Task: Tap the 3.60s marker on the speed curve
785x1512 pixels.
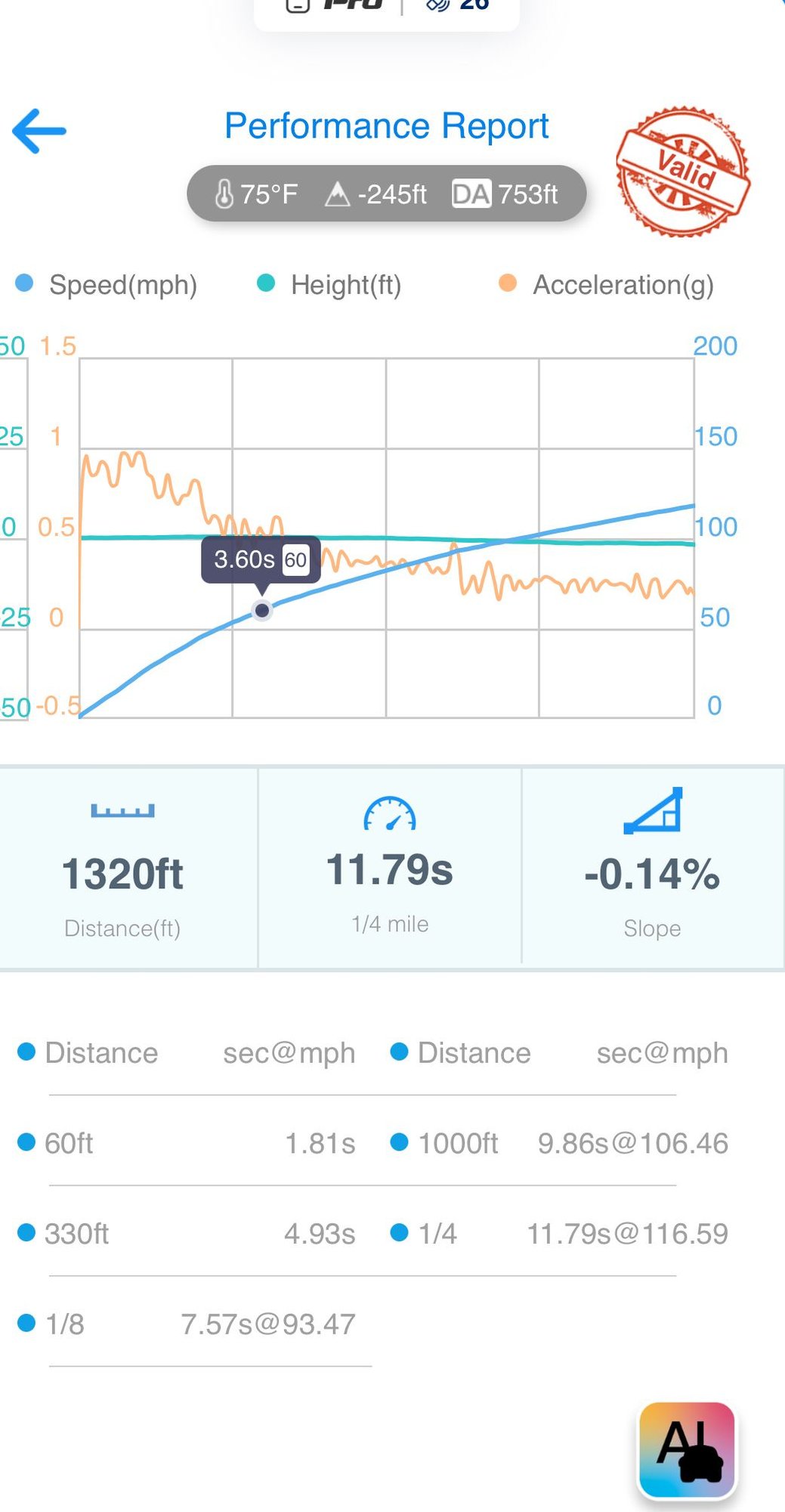Action: 262,610
